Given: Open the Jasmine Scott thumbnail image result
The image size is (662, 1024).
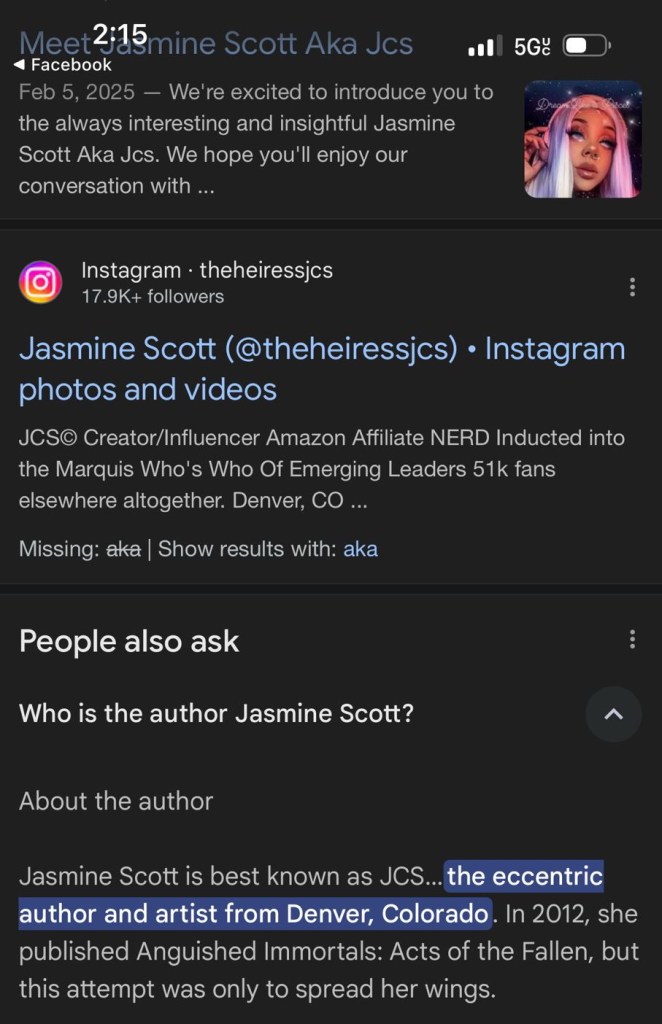Looking at the screenshot, I should 582,139.
